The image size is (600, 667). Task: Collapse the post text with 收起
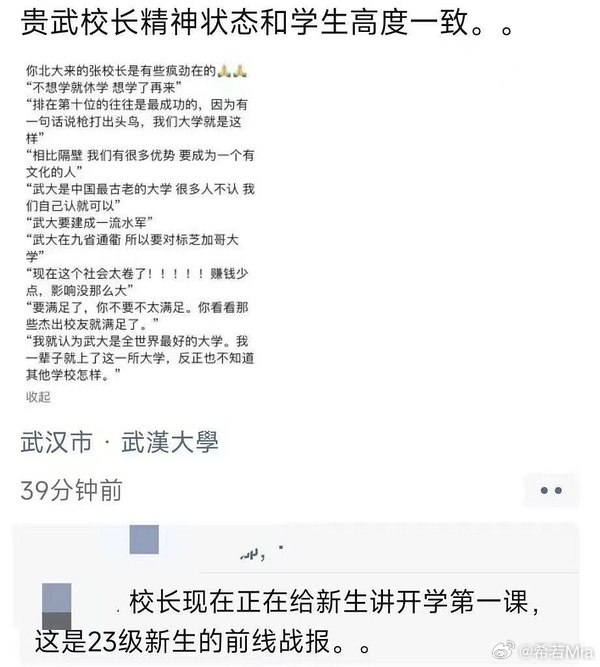pyautogui.click(x=37, y=396)
